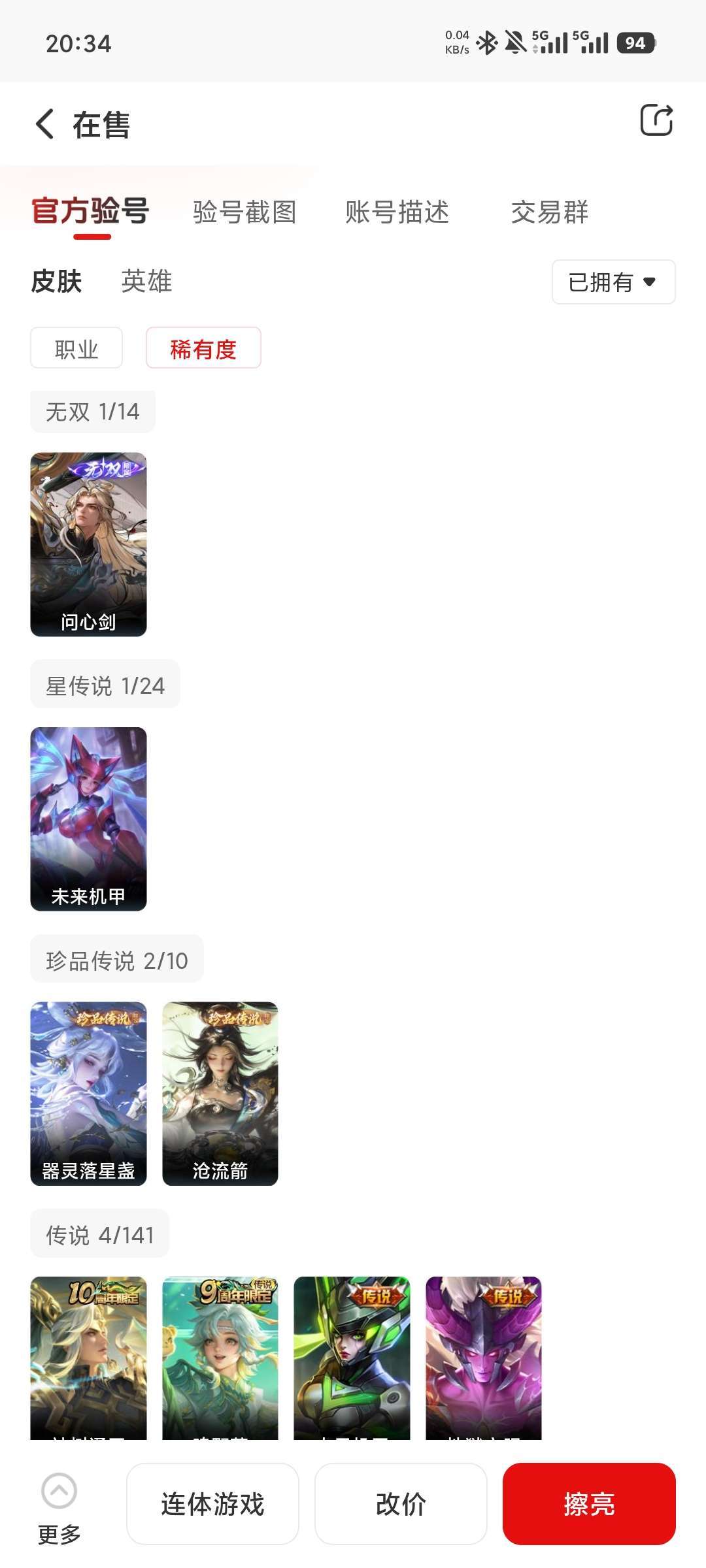Open the 问心剑 skin card
The width and height of the screenshot is (706, 1568).
(88, 544)
